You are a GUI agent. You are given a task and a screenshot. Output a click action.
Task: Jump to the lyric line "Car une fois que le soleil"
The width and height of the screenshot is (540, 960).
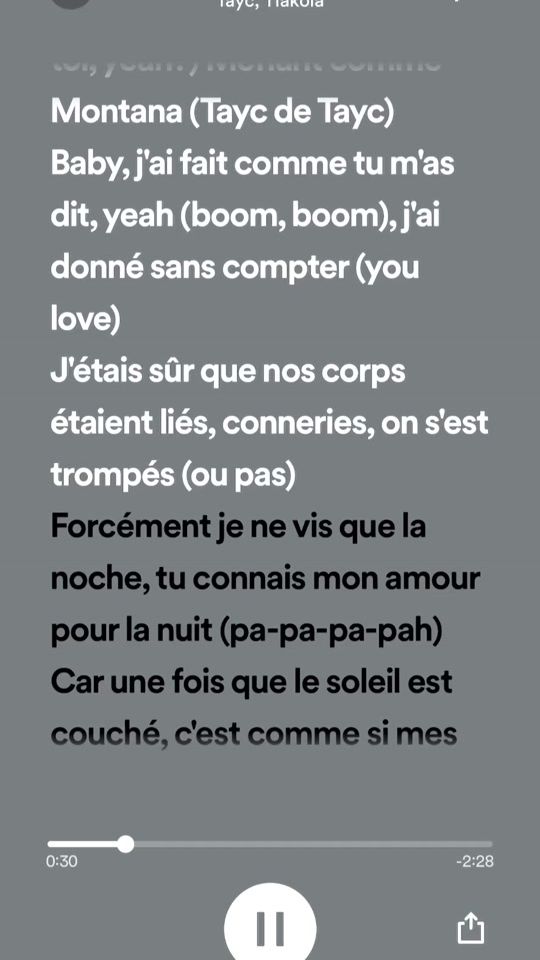tap(254, 708)
